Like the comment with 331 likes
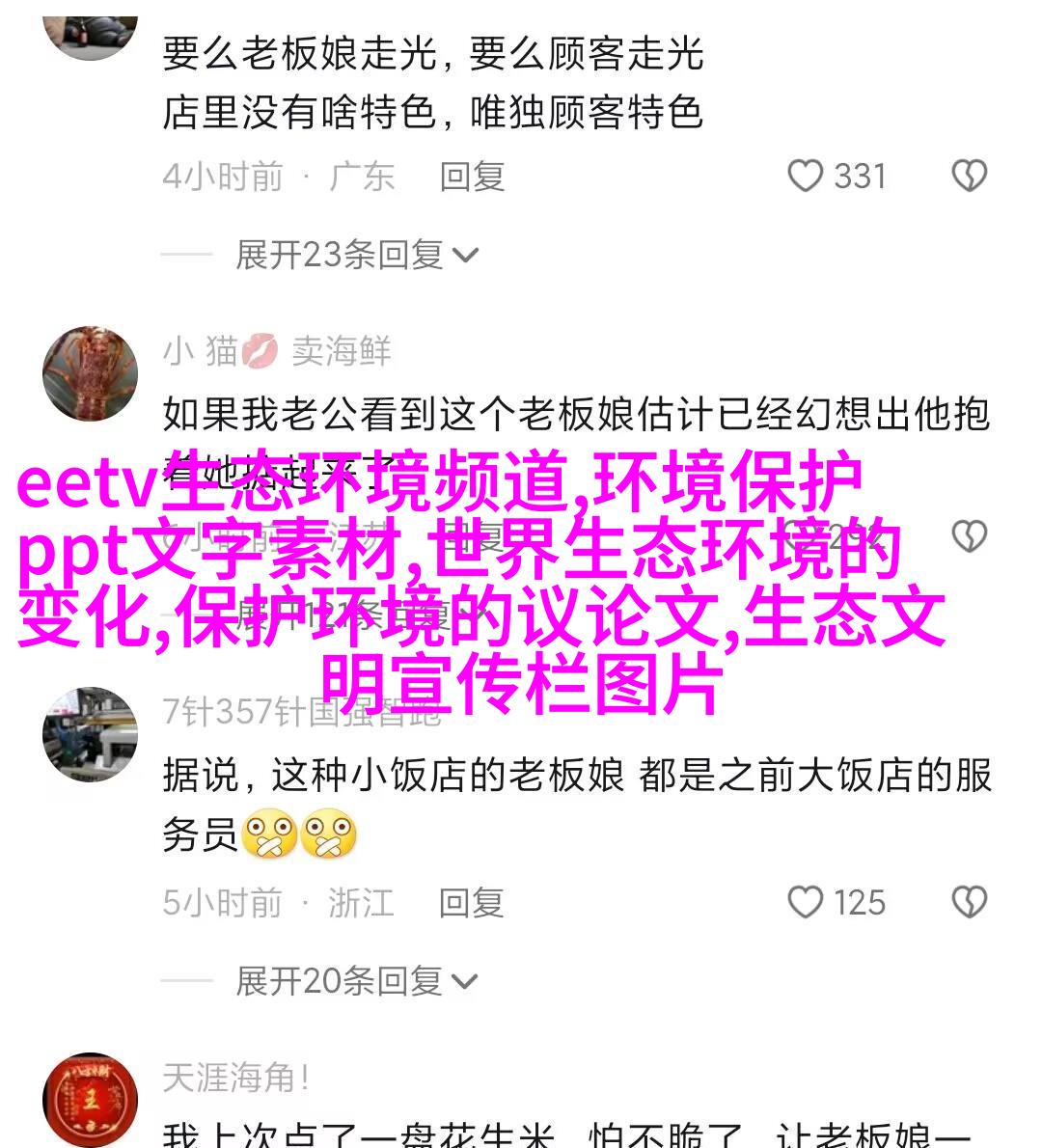Viewport: 1042px width, 1148px height. pyautogui.click(x=806, y=177)
